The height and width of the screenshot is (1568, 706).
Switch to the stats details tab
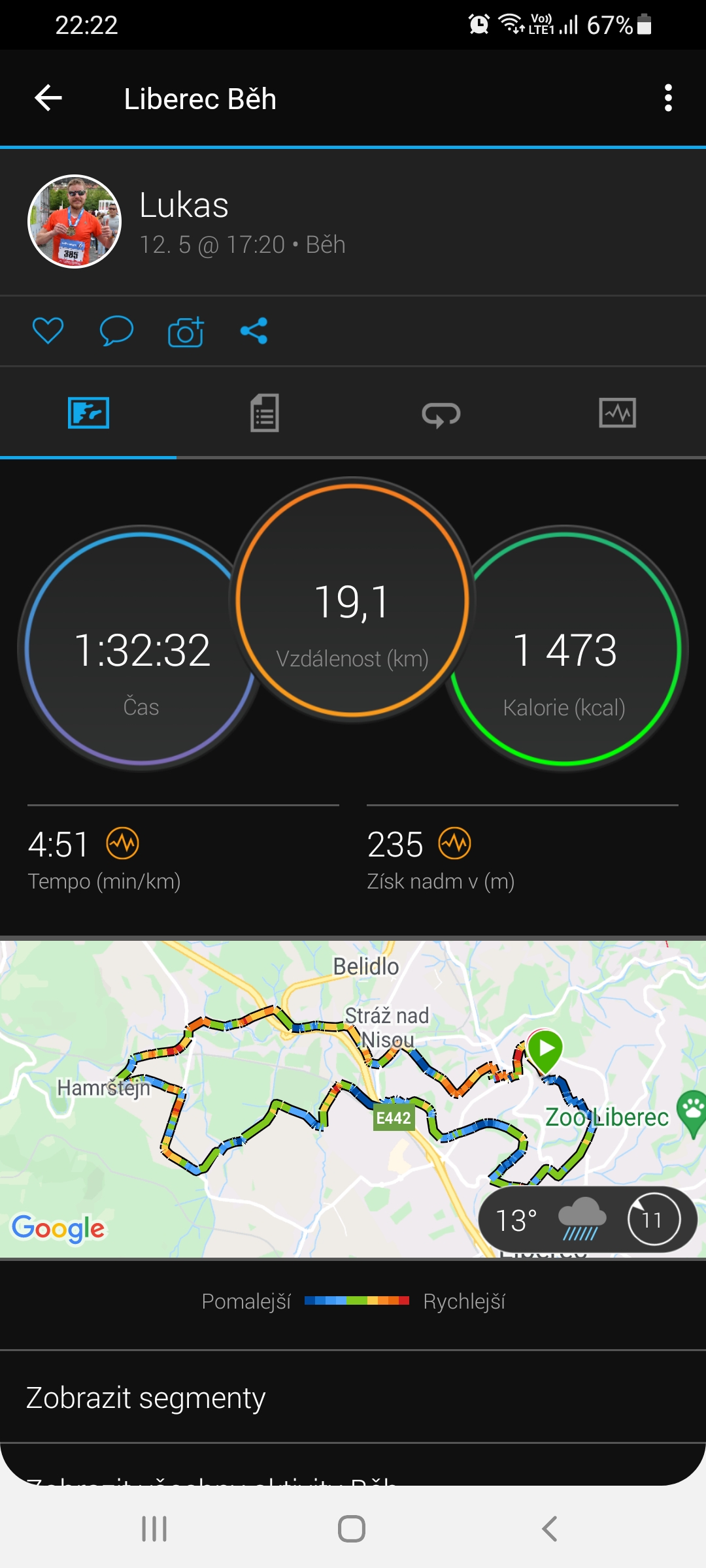265,413
